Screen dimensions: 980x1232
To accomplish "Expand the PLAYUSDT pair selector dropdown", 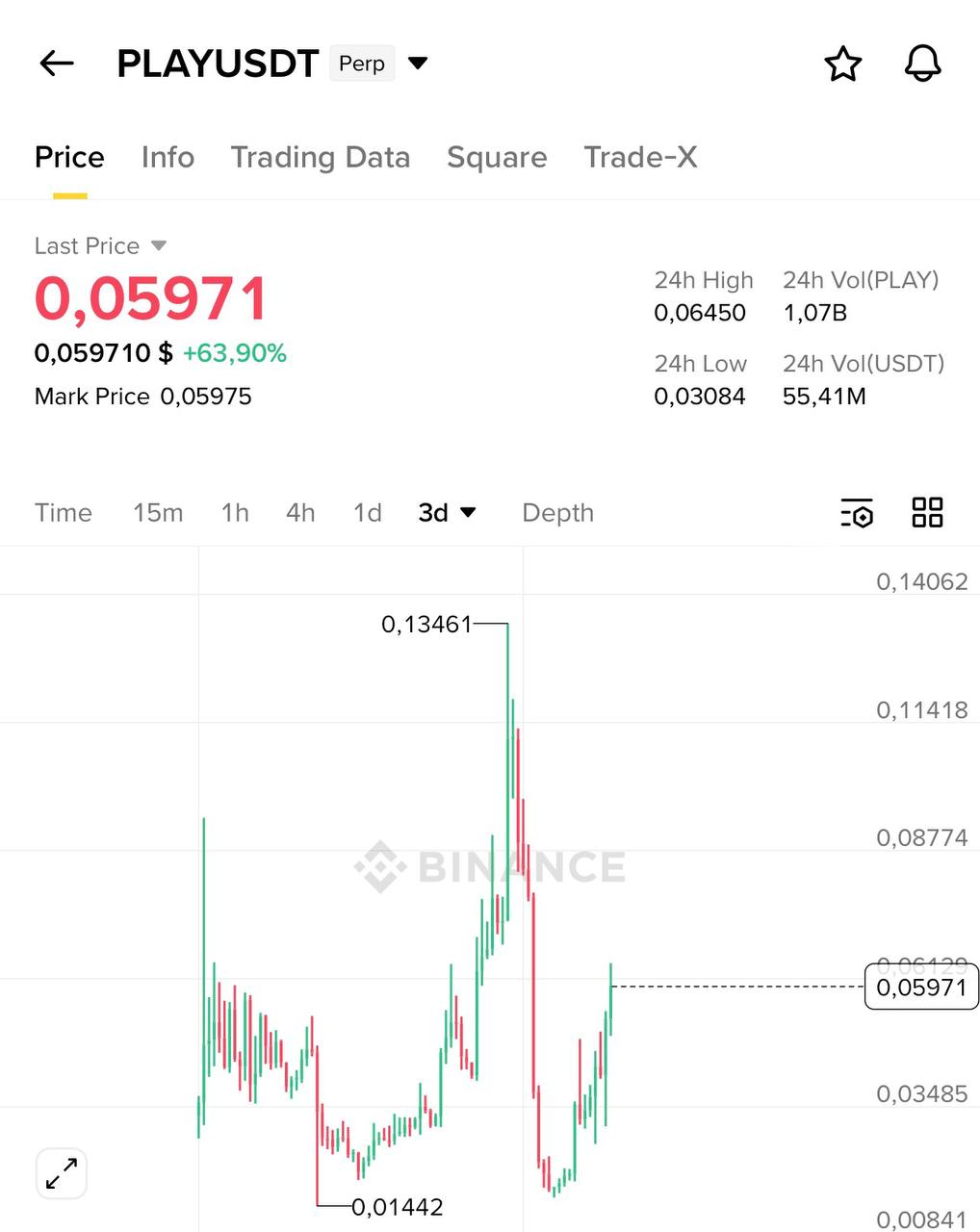I will (x=419, y=62).
